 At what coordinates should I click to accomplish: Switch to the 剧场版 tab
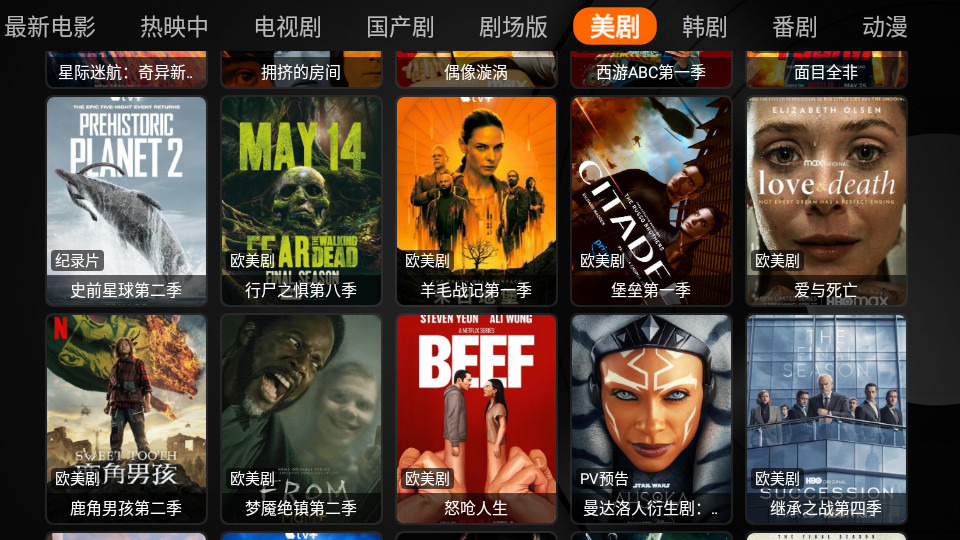(x=513, y=27)
